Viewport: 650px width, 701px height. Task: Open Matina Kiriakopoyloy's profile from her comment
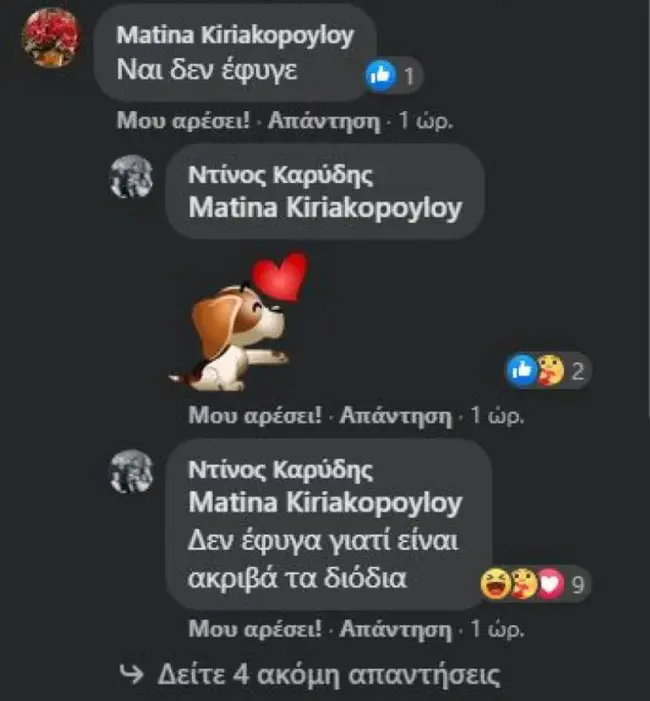(x=235, y=34)
